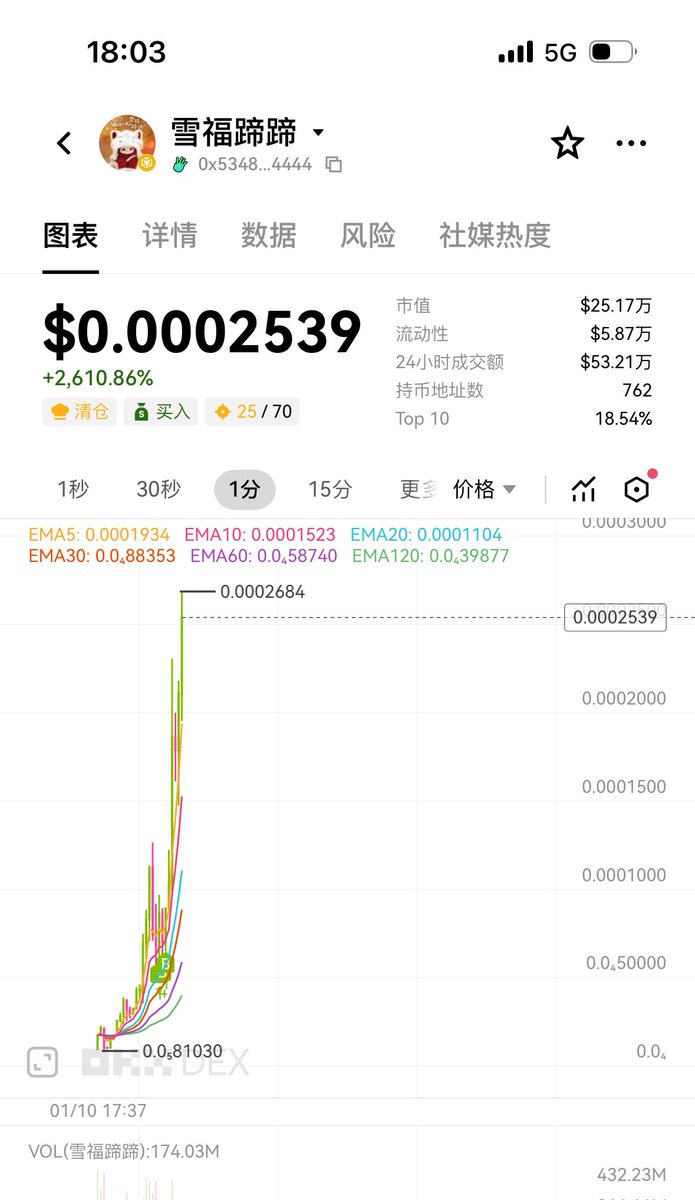This screenshot has width=695, height=1200.
Task: Open the three-dot overflow menu
Action: [631, 144]
